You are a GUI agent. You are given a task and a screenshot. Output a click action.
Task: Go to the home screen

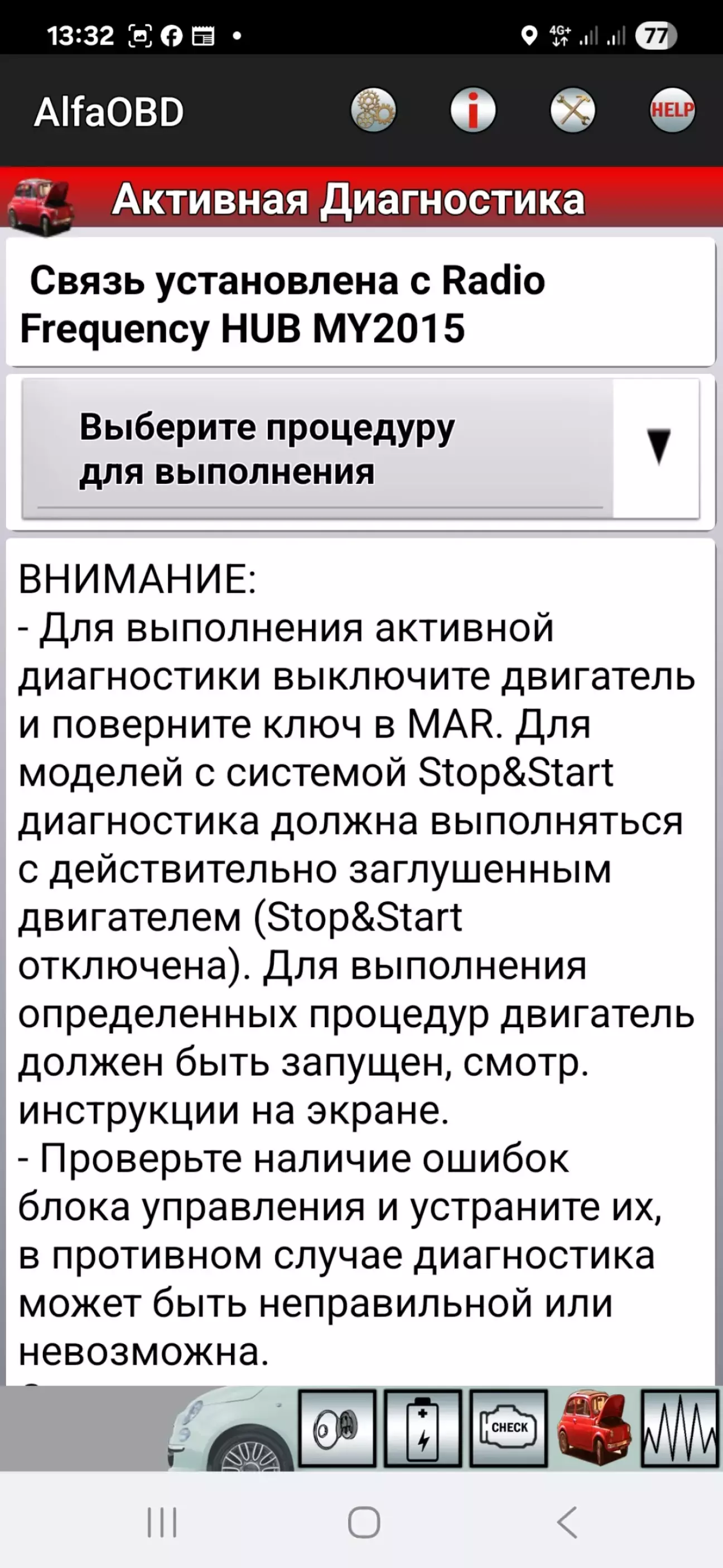pos(364,1522)
